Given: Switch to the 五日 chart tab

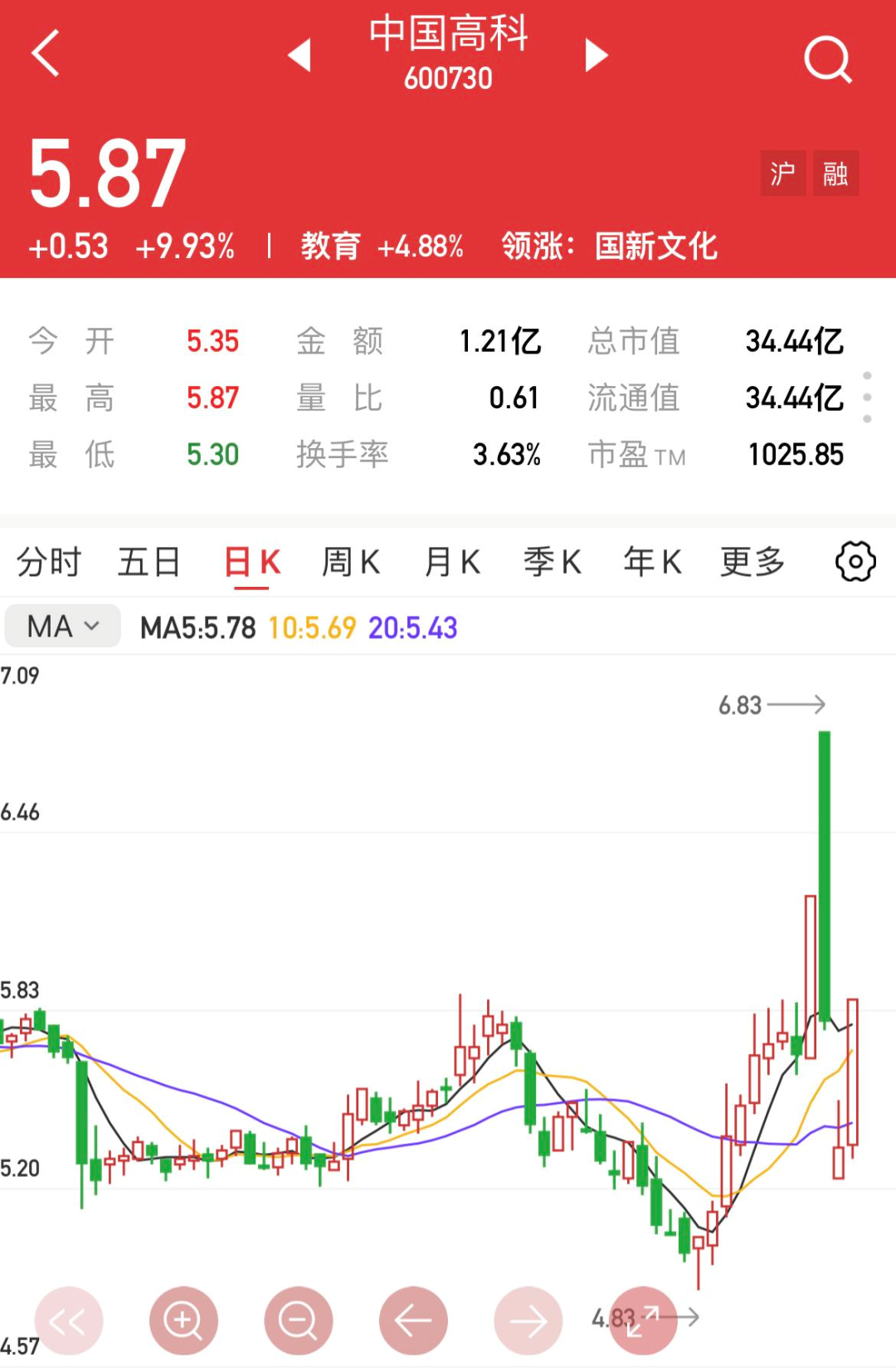Looking at the screenshot, I should 149,562.
